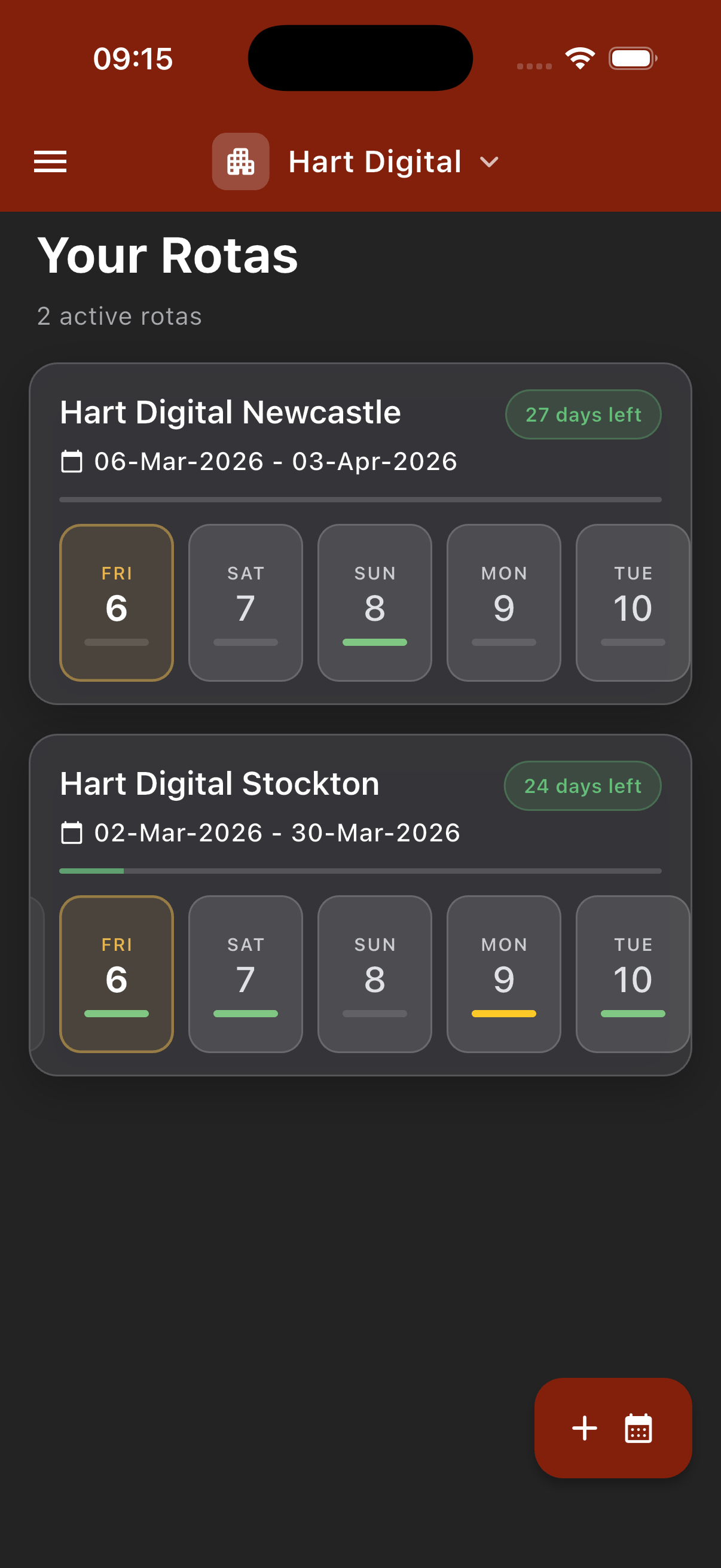The height and width of the screenshot is (1568, 721).
Task: Tap the 27 days left badge
Action: (x=582, y=414)
